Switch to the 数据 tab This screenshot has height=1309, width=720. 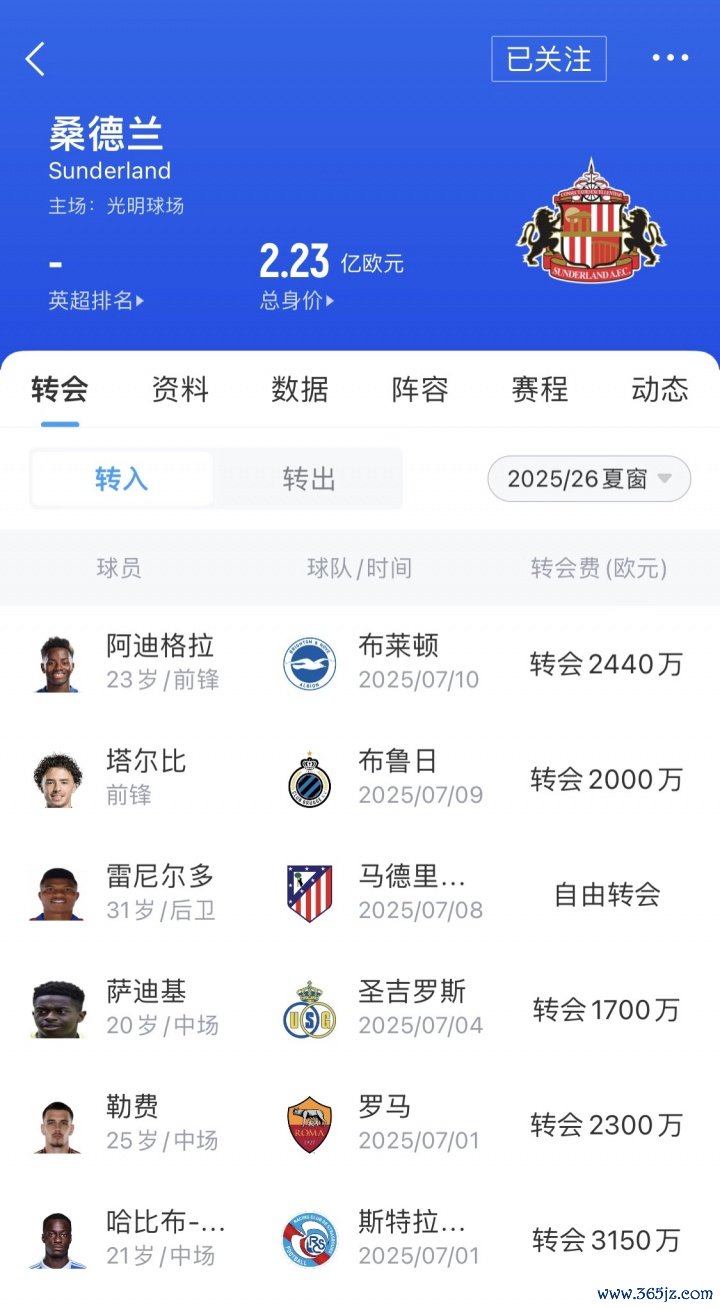300,389
